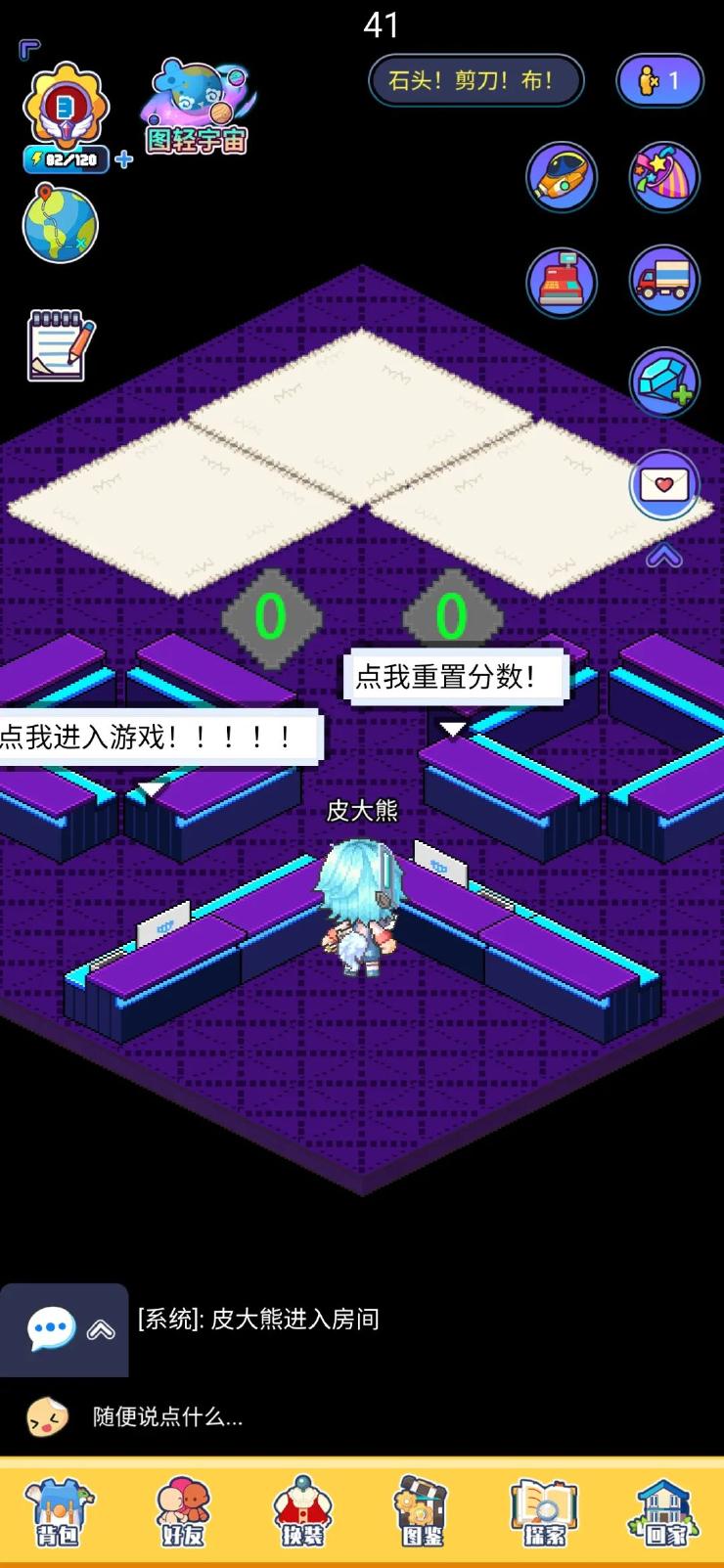Go back home via 回家
The width and height of the screenshot is (724, 1568).
664,1512
